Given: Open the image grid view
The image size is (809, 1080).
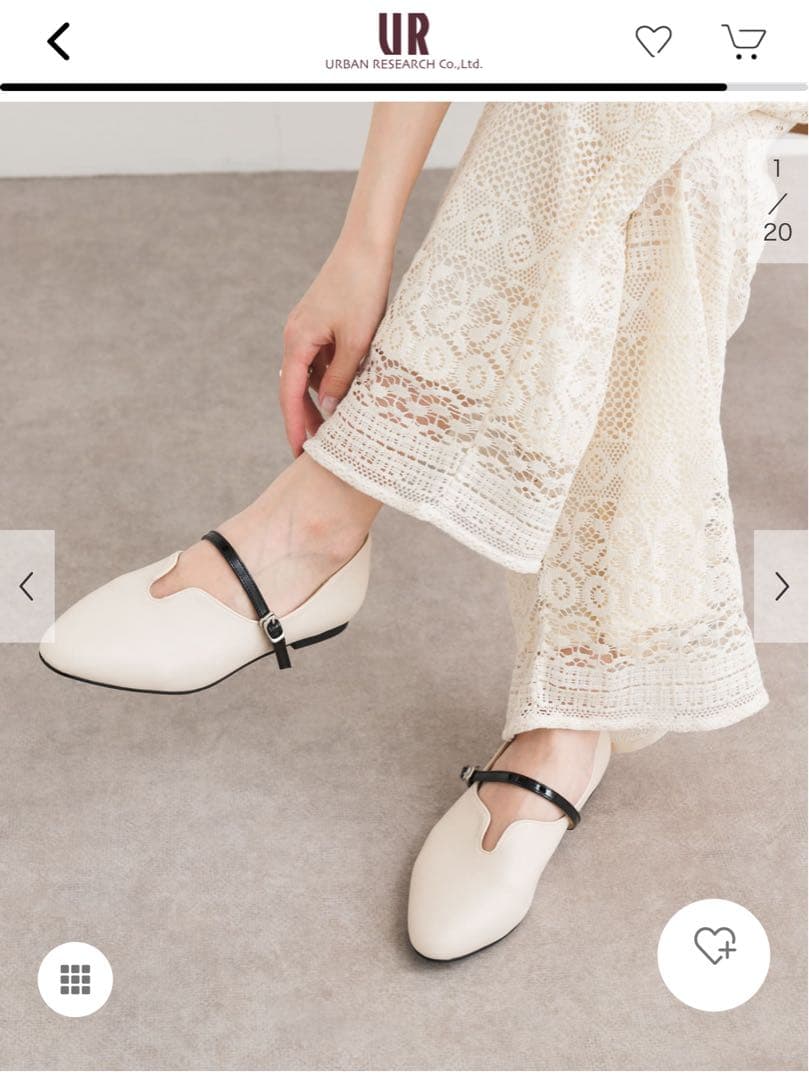Looking at the screenshot, I should [75, 979].
